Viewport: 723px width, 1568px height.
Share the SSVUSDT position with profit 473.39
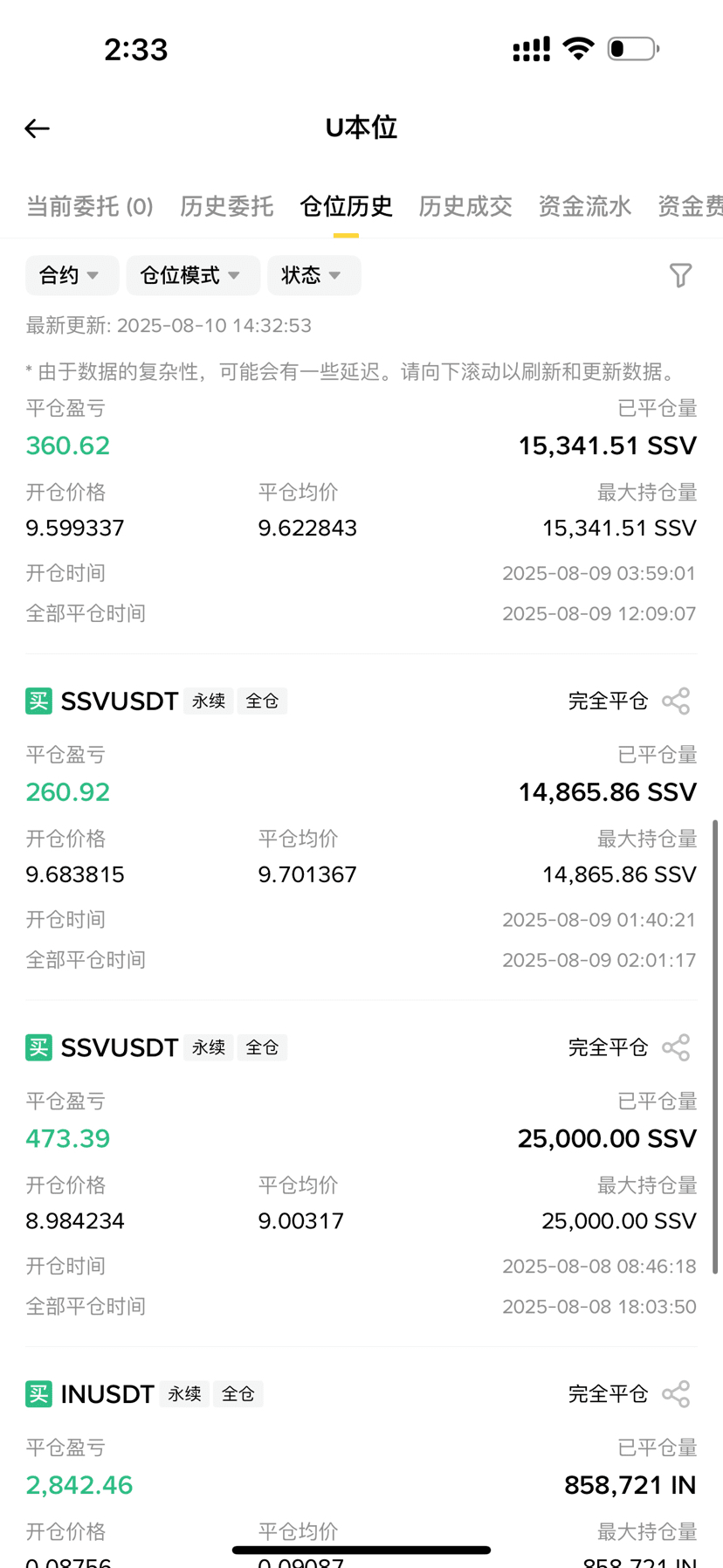click(x=676, y=1047)
